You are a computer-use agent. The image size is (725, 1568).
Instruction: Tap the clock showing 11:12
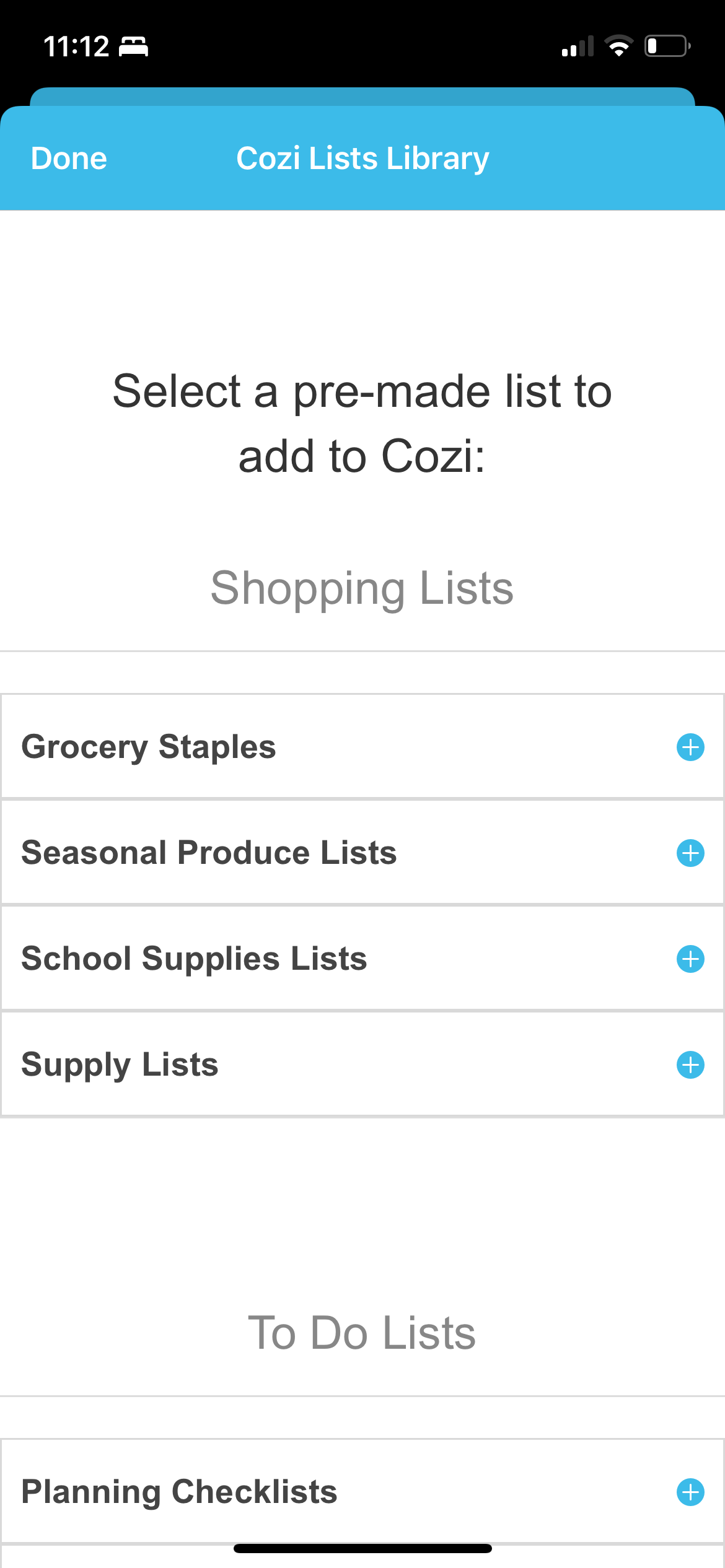click(77, 46)
